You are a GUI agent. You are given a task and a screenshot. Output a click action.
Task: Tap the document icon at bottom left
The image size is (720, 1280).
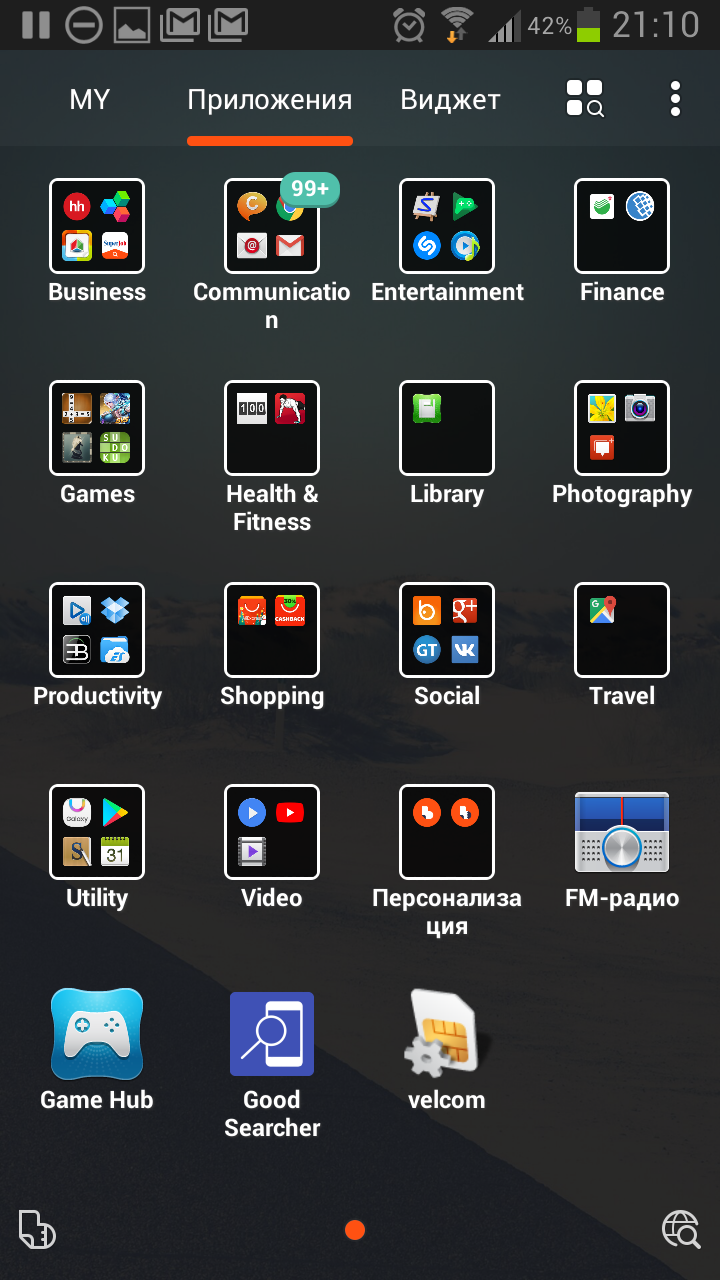point(37,1230)
